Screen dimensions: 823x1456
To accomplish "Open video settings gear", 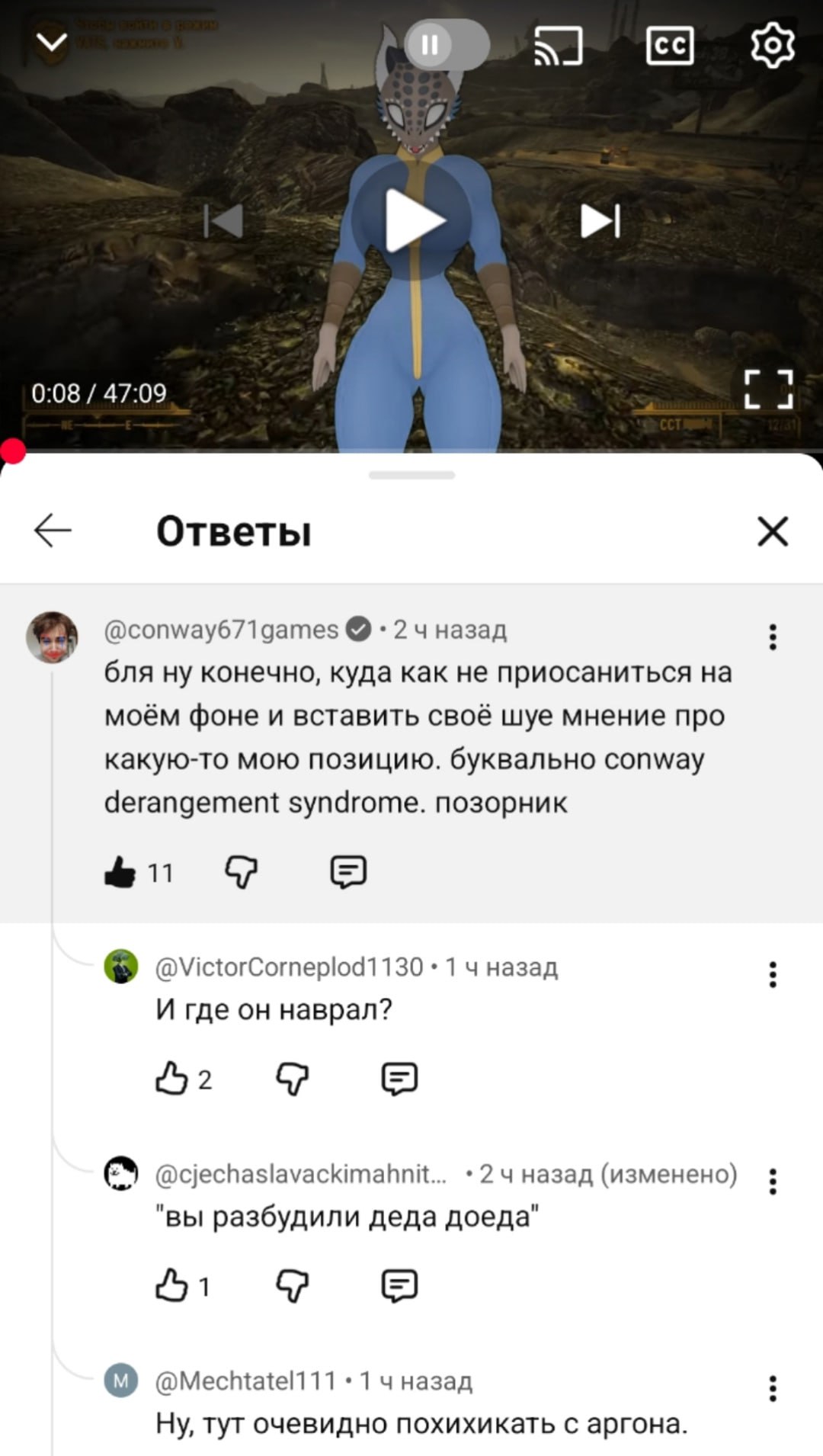I will [772, 45].
